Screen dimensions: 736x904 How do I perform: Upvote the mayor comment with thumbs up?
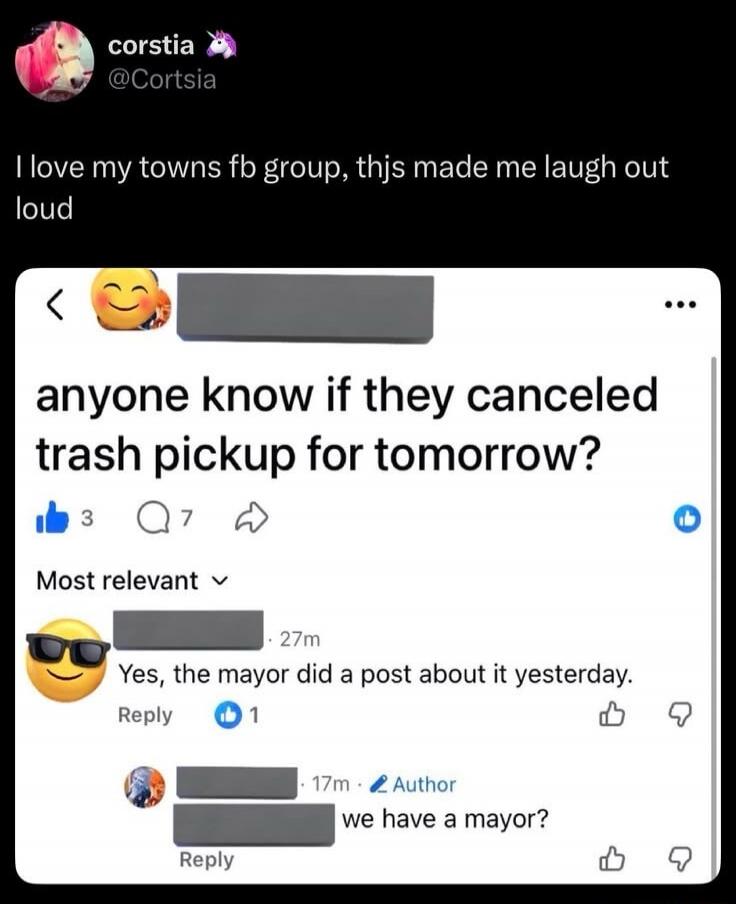tap(611, 714)
